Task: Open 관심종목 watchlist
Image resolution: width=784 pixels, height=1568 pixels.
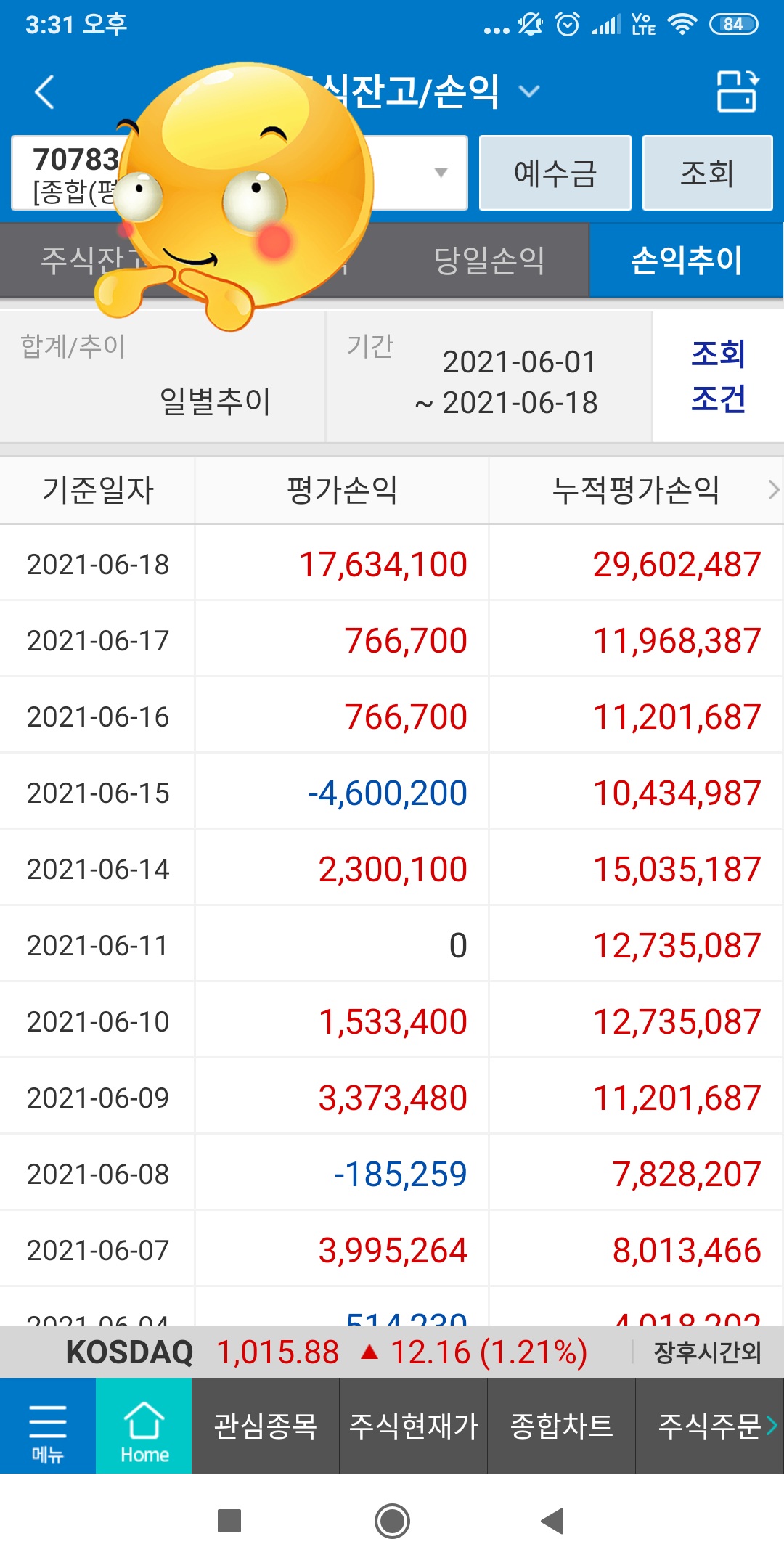Action: click(x=266, y=1426)
